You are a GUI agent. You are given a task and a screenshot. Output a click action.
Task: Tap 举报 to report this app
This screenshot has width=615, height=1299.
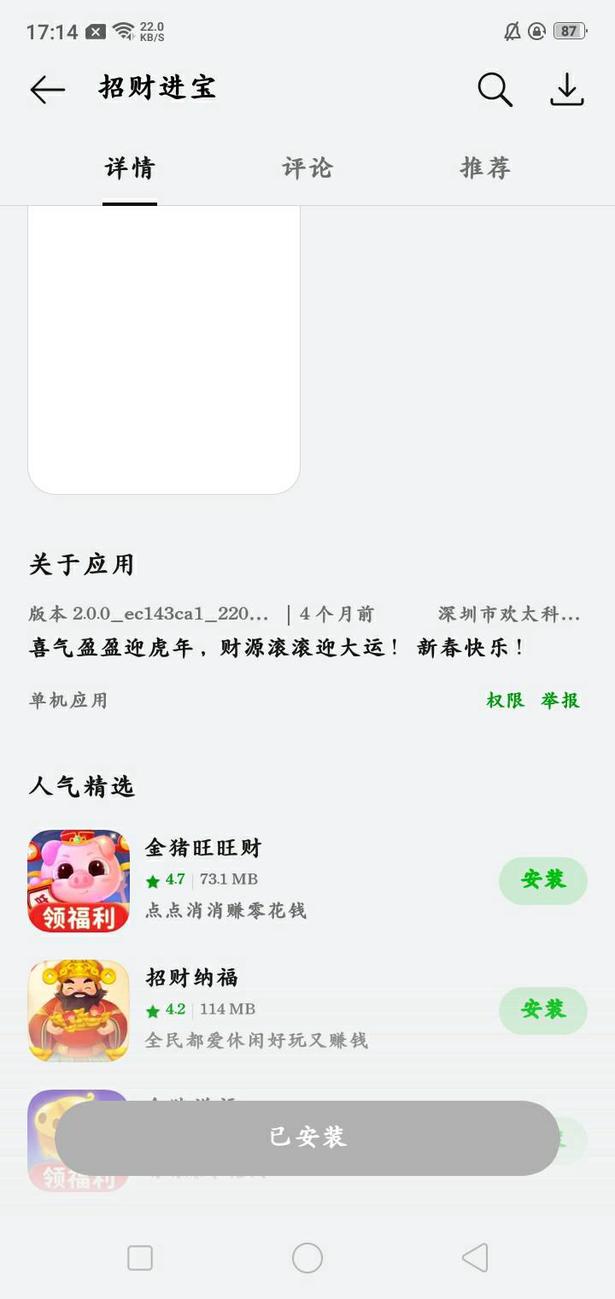(560, 700)
